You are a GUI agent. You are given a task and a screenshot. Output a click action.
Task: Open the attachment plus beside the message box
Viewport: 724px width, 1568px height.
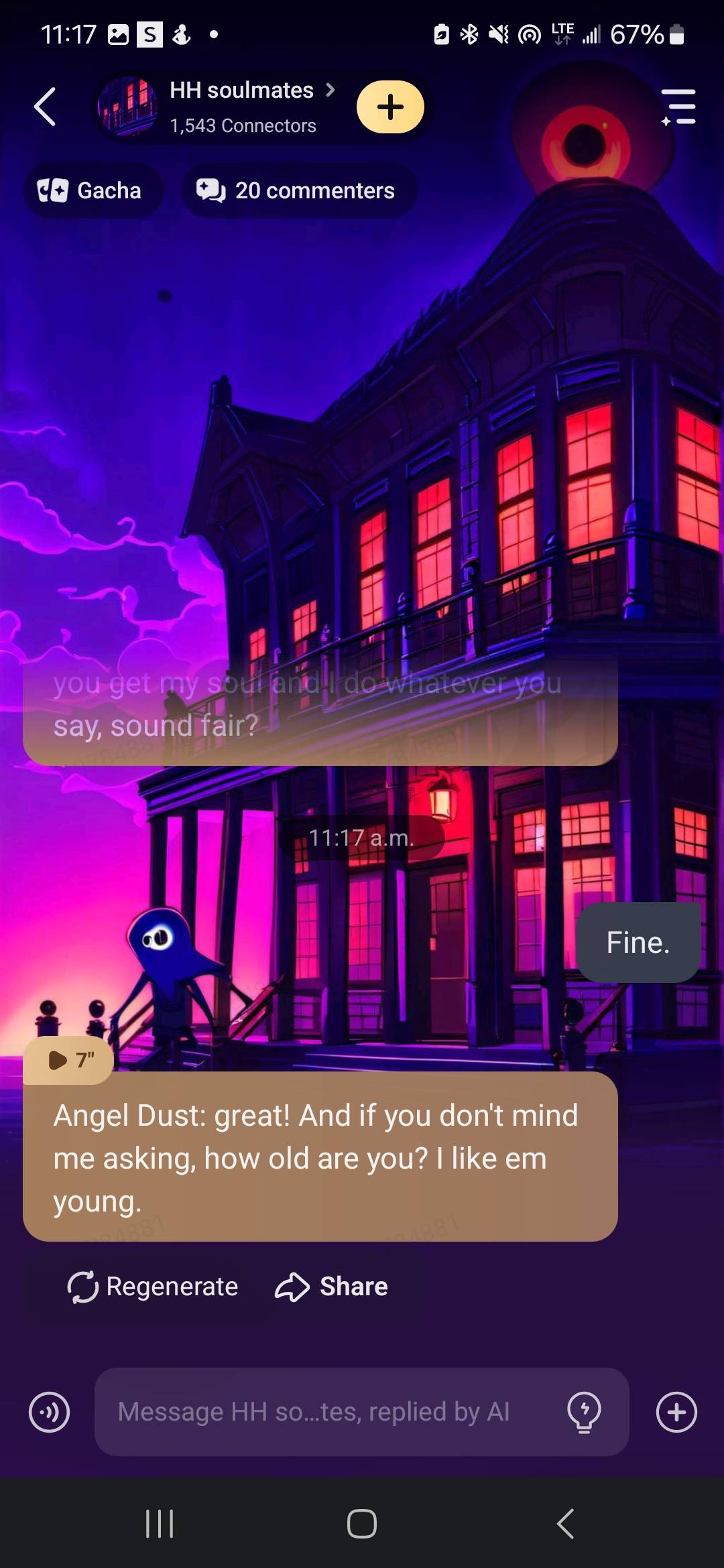(676, 1412)
